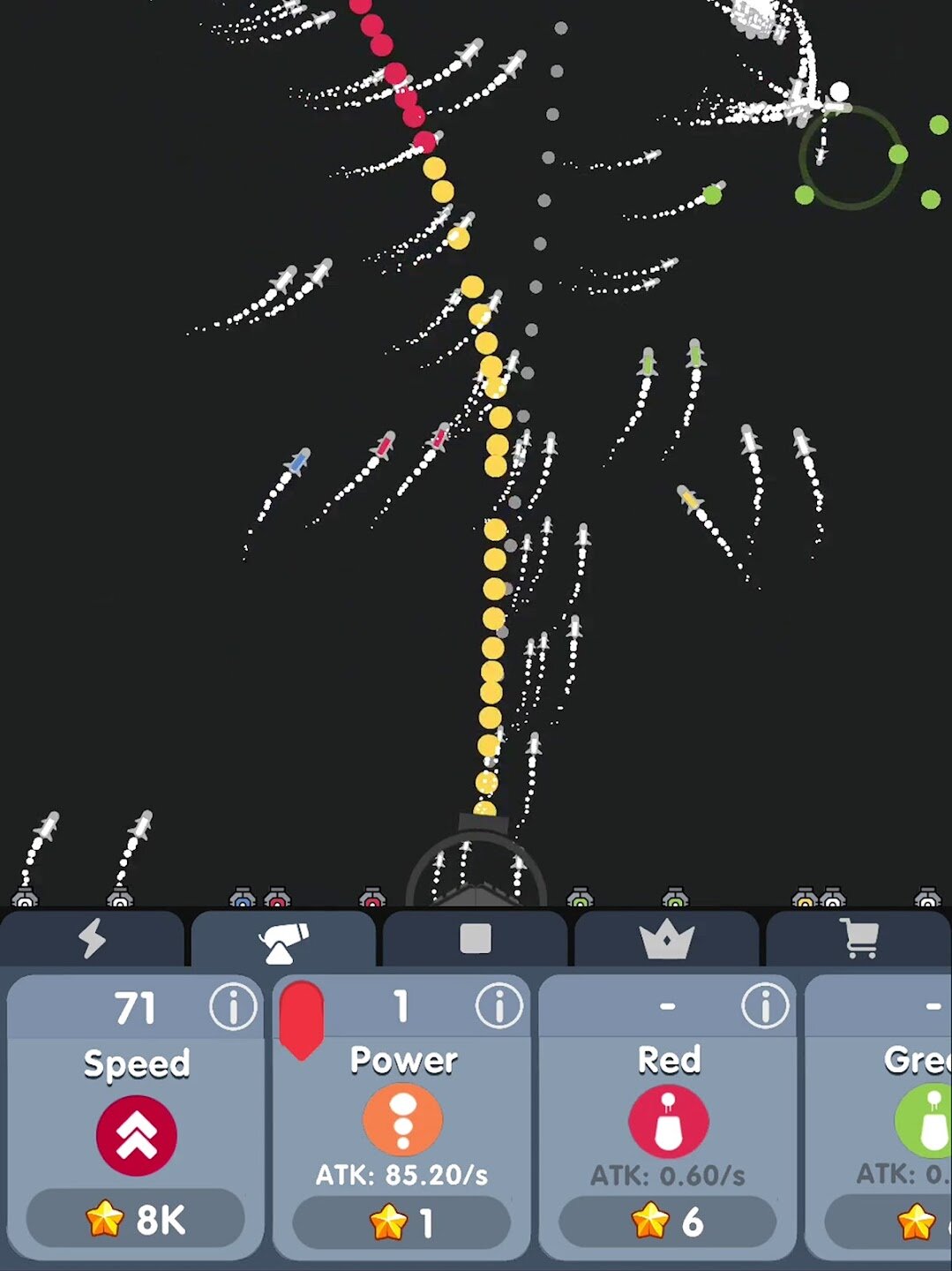
Task: Buy Speed upgrade for 8K stars
Action: (x=136, y=1221)
